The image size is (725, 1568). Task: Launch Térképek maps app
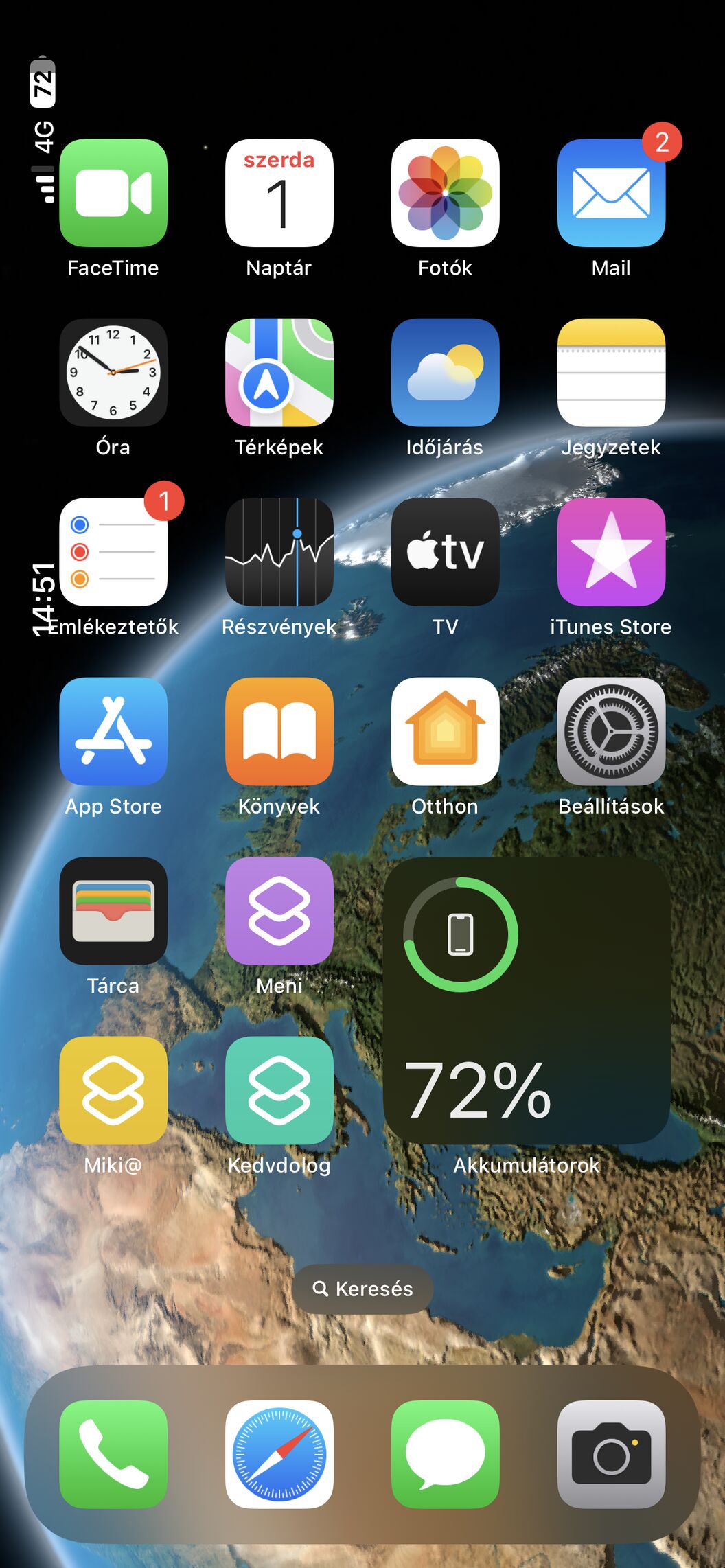(x=279, y=373)
